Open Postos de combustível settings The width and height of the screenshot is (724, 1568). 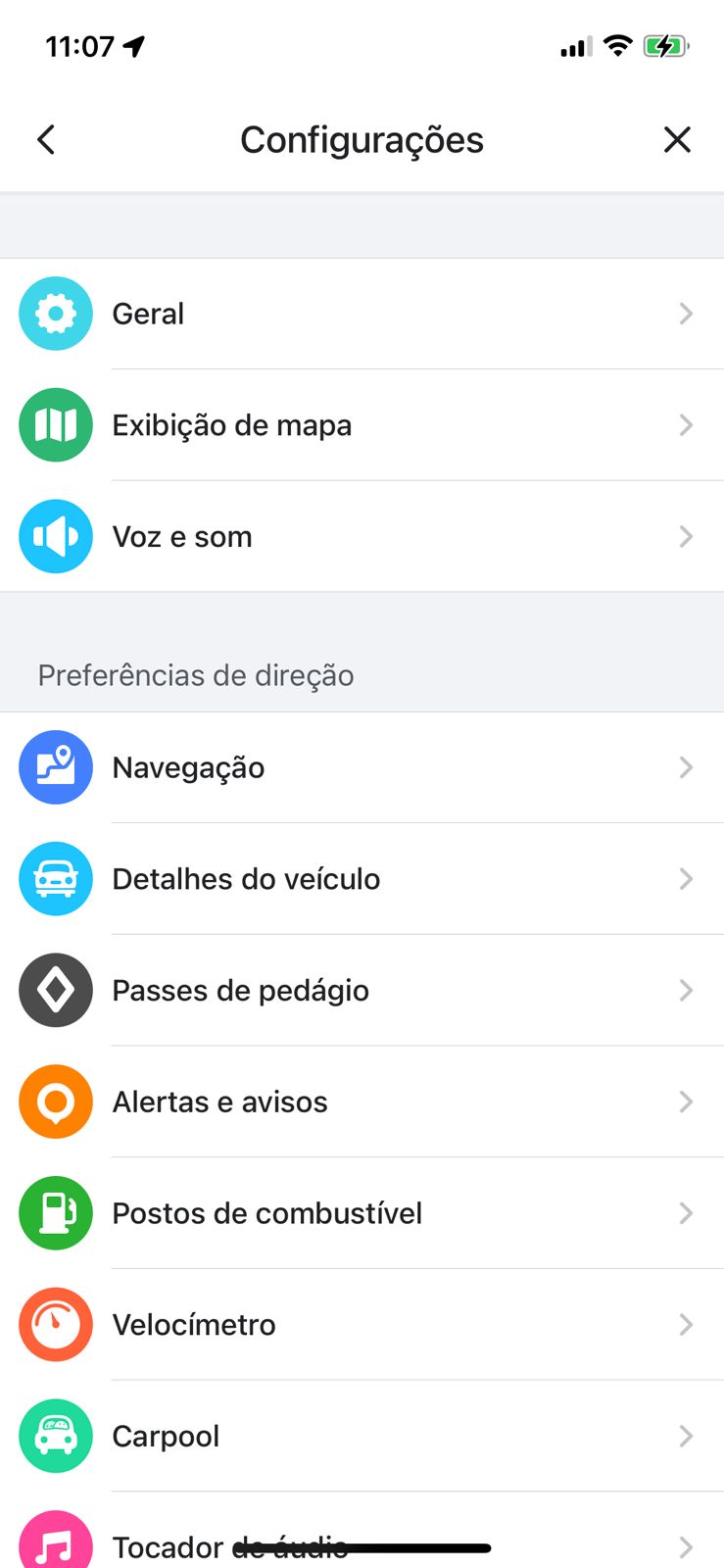pos(362,1213)
